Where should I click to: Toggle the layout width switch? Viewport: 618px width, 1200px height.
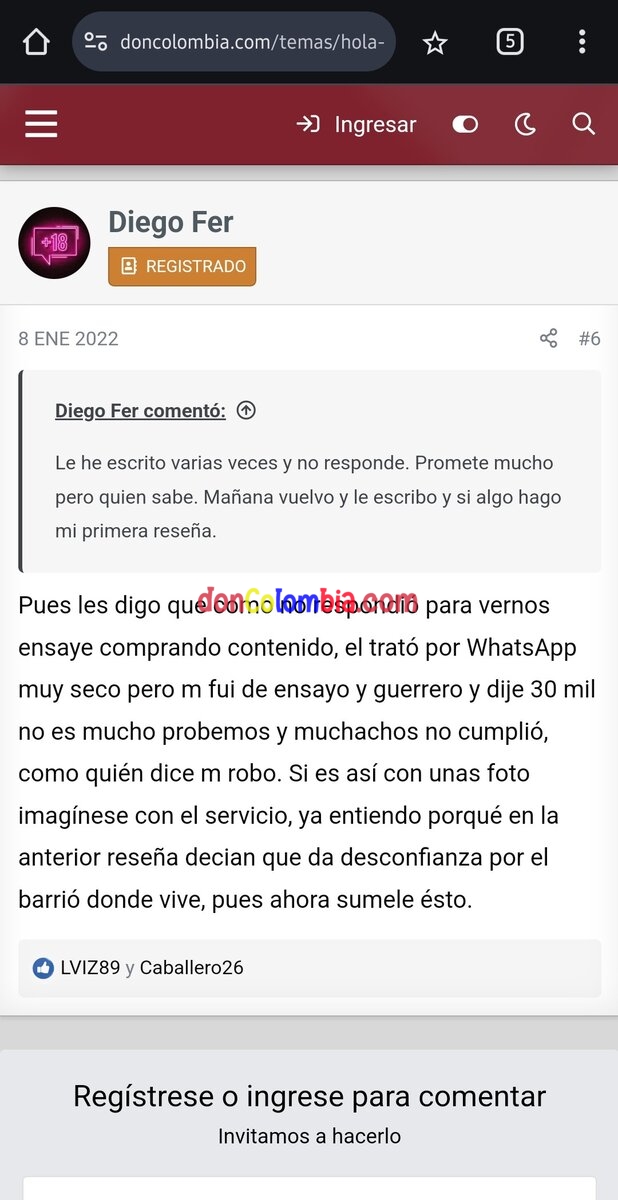tap(465, 124)
